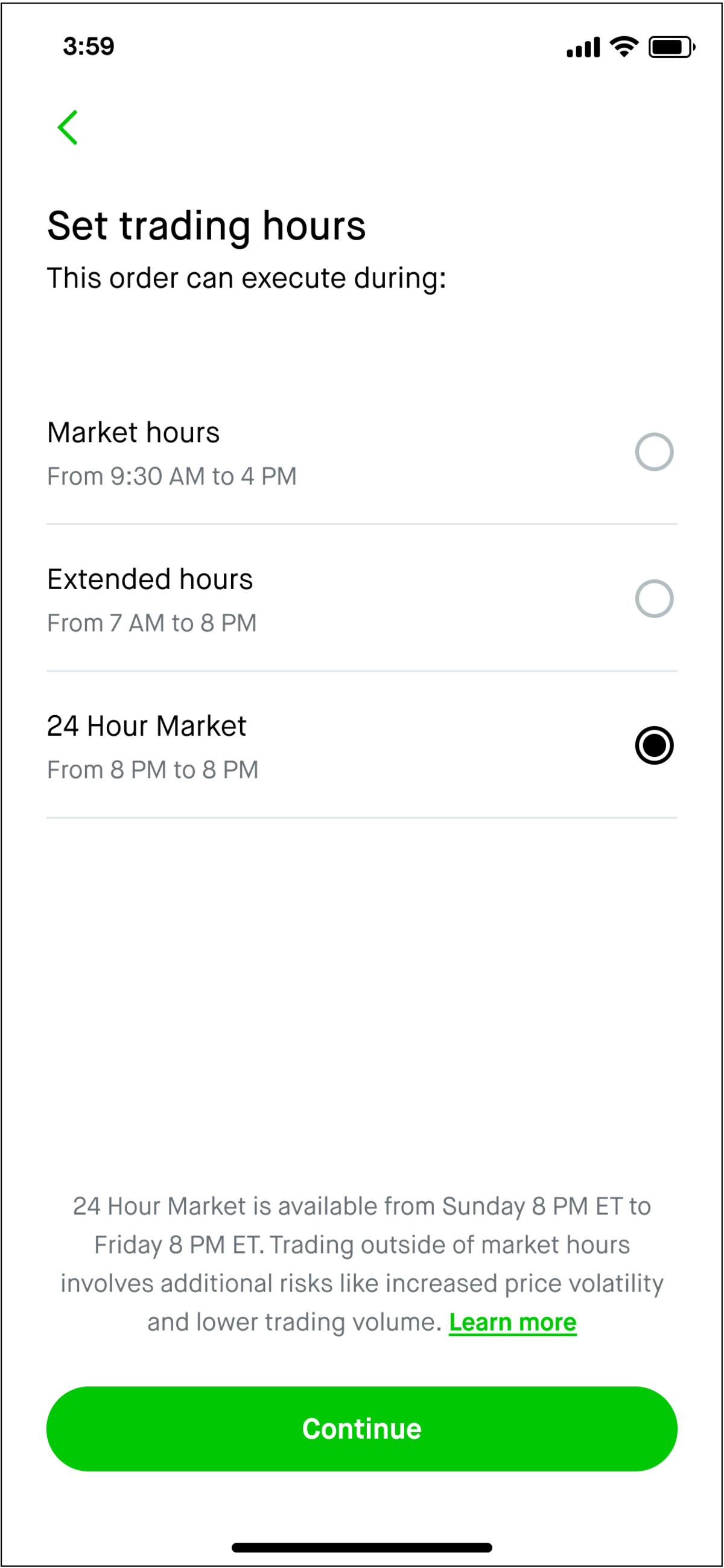The image size is (724, 1568).
Task: Click the selected 24 Hour Market radio indicator
Action: tap(655, 744)
